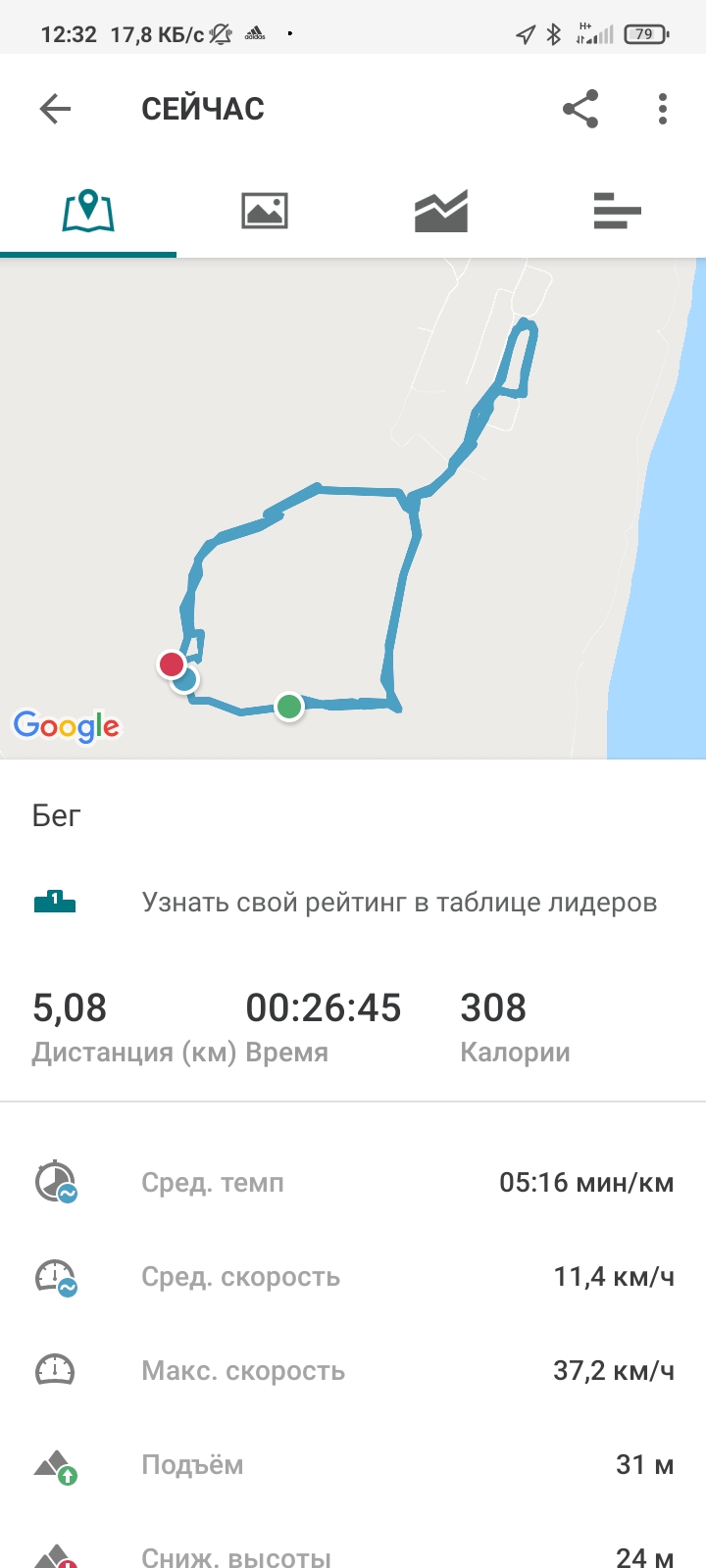The height and width of the screenshot is (1568, 706).
Task: Open the run route map
Action: point(353,510)
